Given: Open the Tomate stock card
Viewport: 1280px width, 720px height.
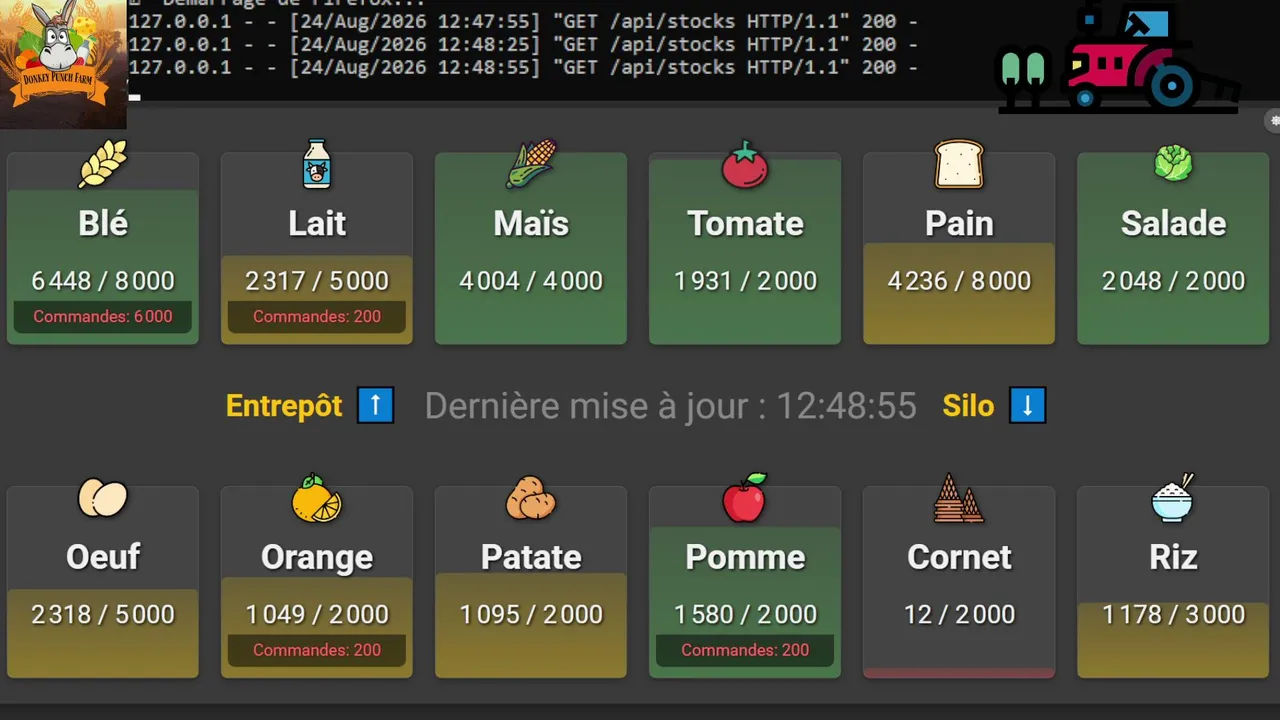Looking at the screenshot, I should pos(745,248).
